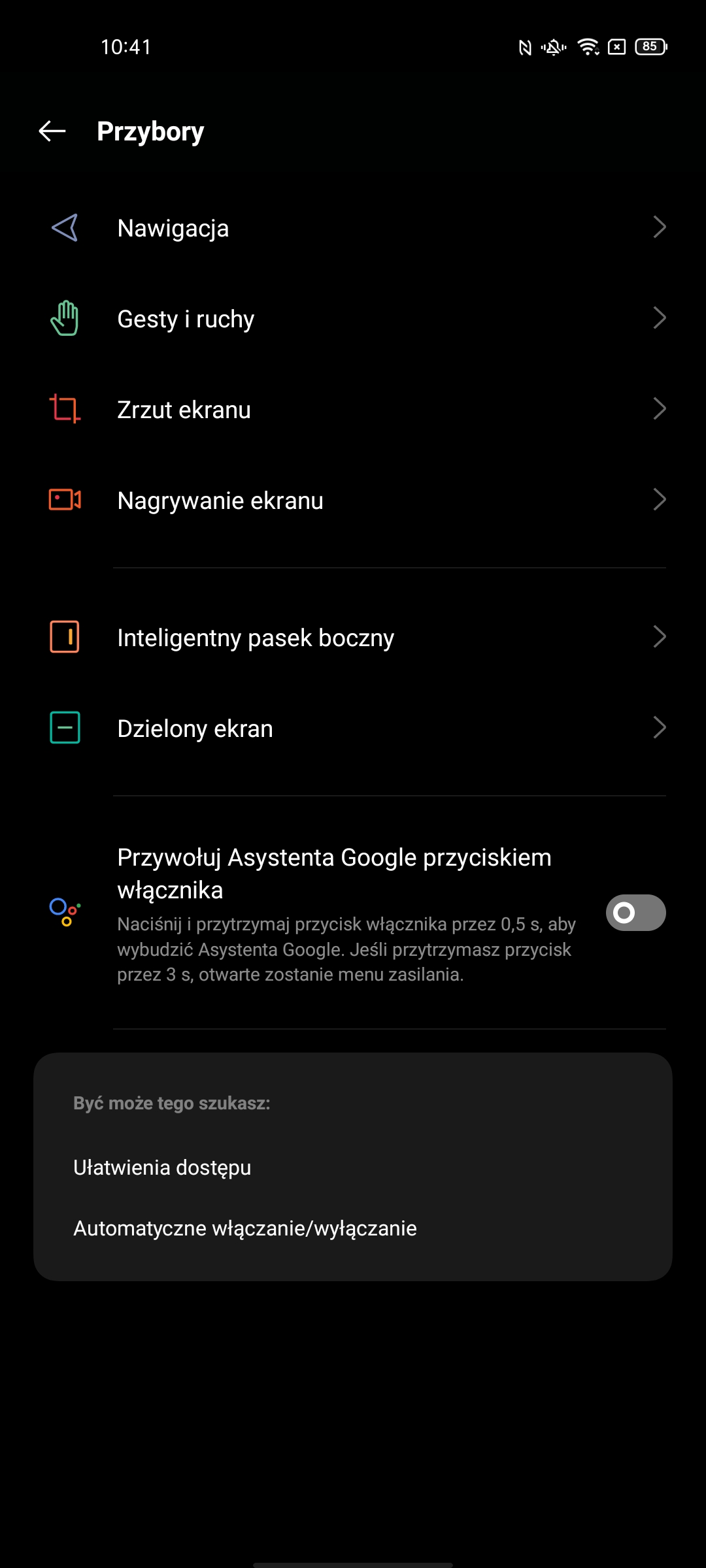Screen dimensions: 706x1568
Task: Open Ułatwienia dostępu suggestion
Action: 162,1168
